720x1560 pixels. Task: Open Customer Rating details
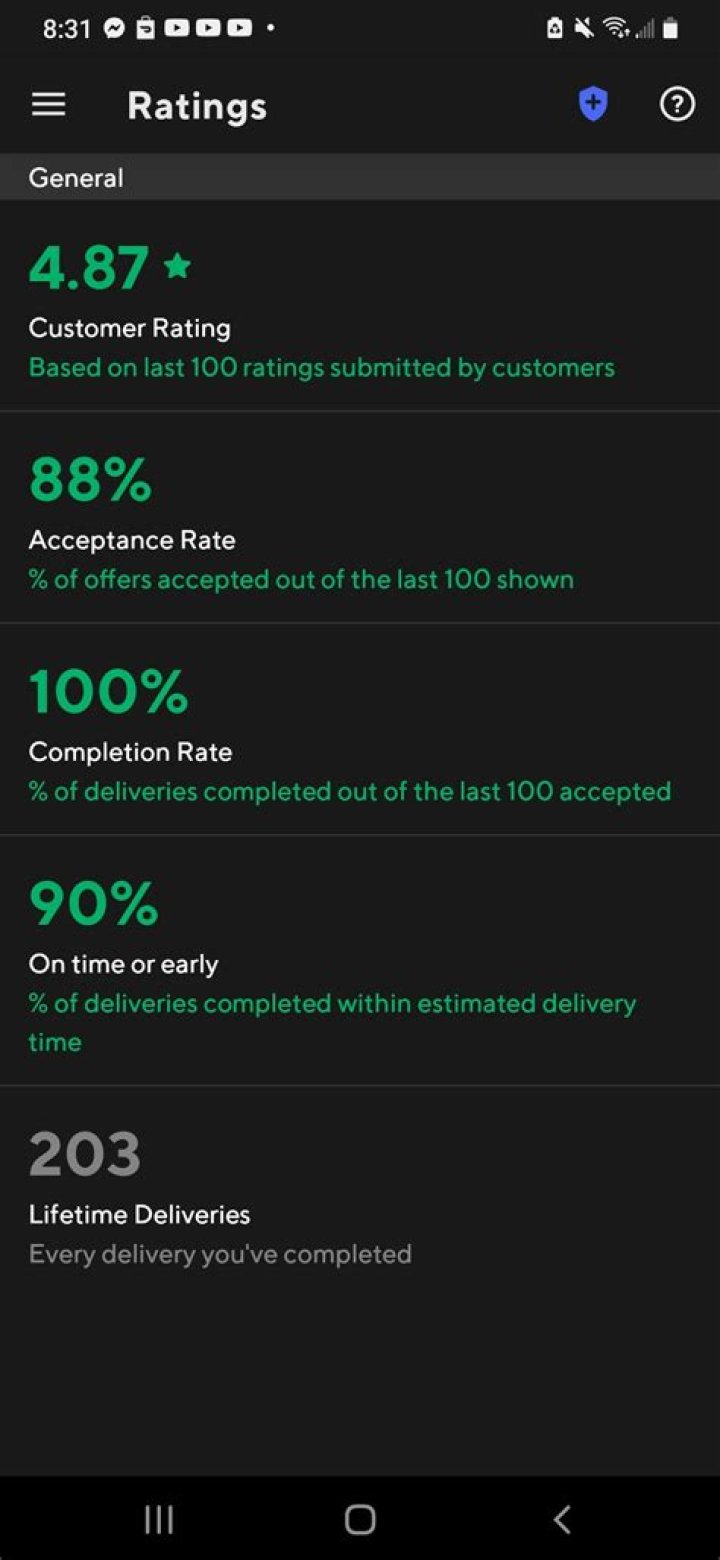coord(360,308)
